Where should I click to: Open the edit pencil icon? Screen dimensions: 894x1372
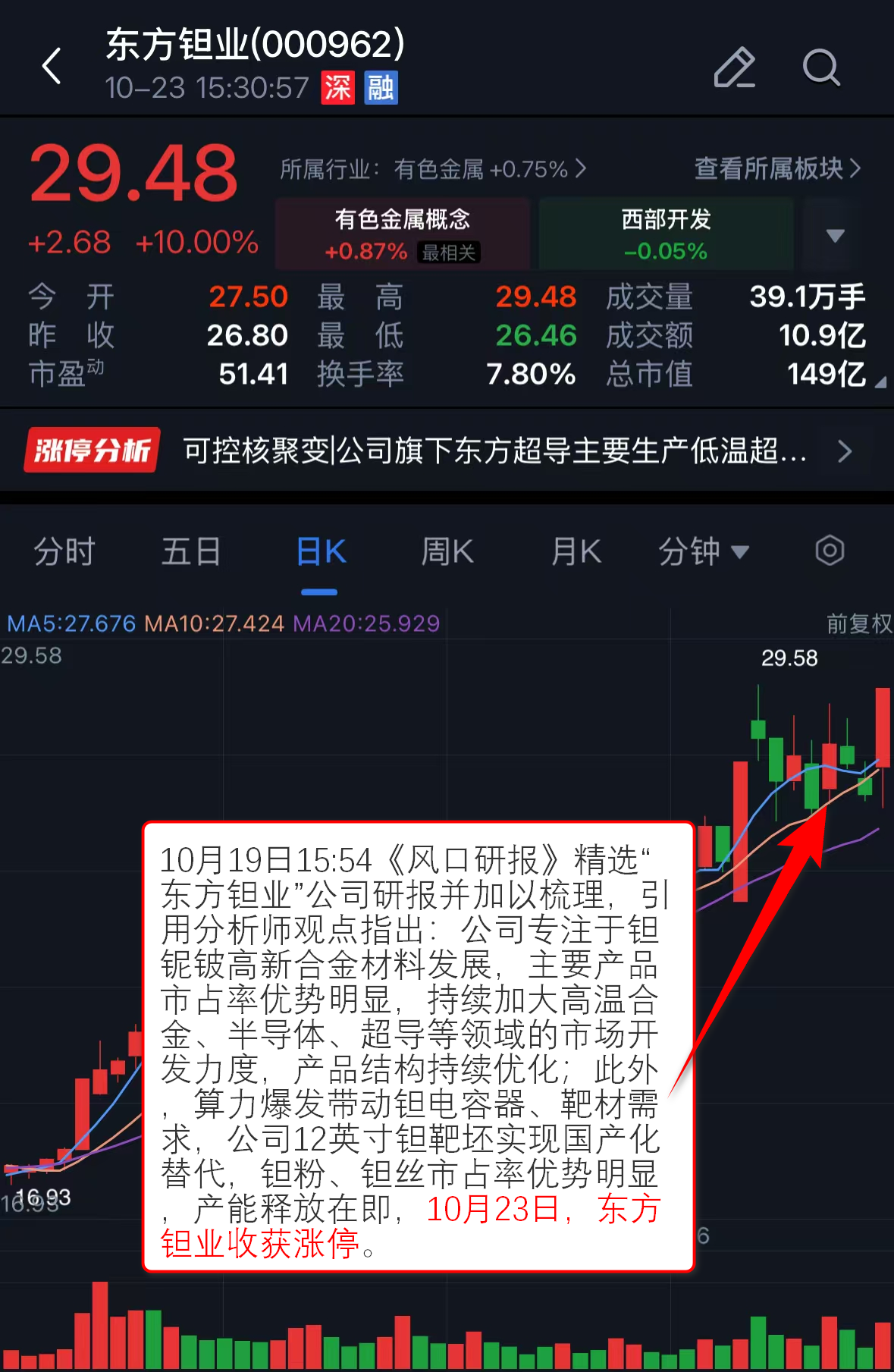click(734, 68)
